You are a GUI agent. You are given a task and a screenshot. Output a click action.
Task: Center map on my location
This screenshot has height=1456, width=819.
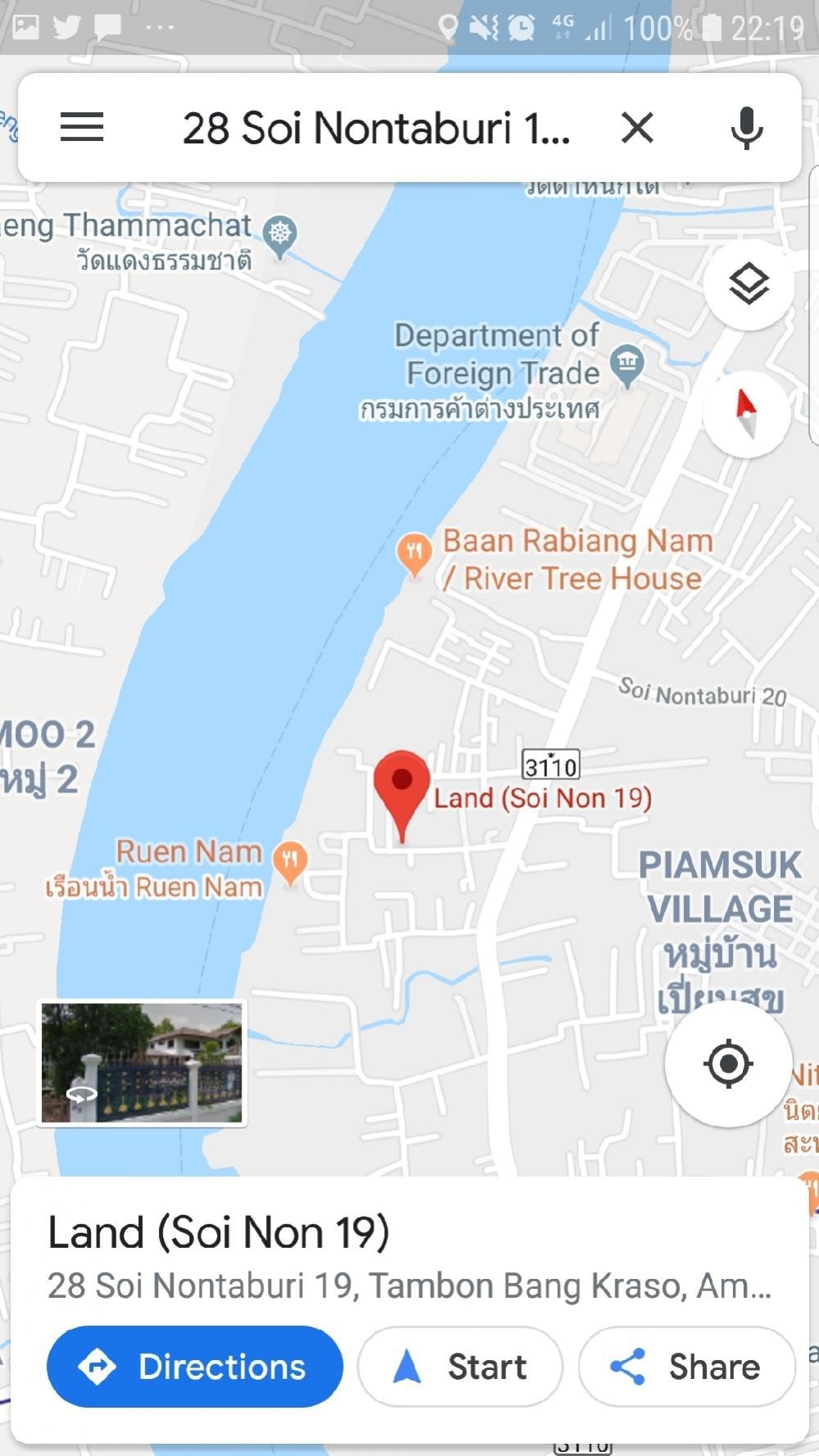tap(727, 1064)
